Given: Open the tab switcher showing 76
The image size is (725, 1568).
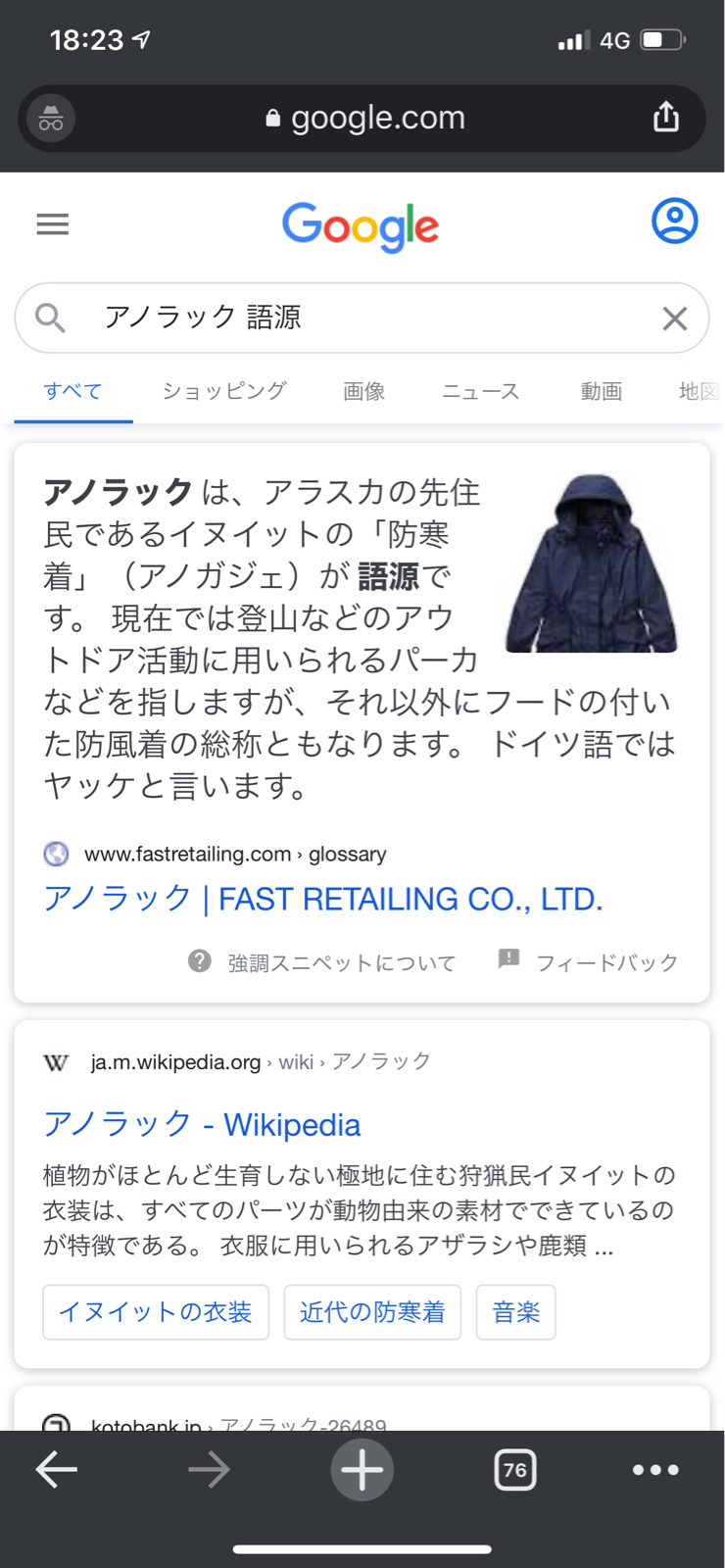Looking at the screenshot, I should 515,1469.
